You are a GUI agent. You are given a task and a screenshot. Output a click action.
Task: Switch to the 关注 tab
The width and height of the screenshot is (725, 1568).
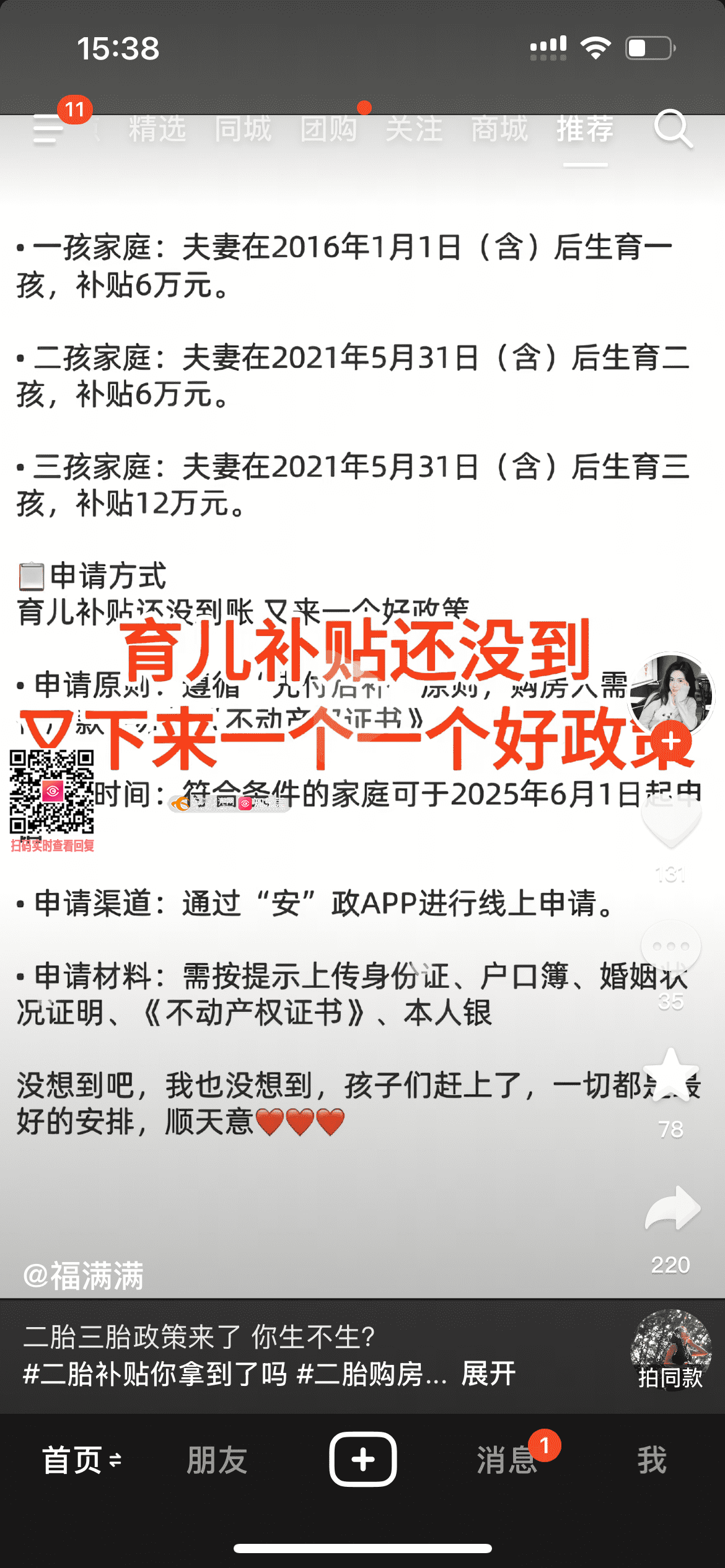pyautogui.click(x=414, y=129)
